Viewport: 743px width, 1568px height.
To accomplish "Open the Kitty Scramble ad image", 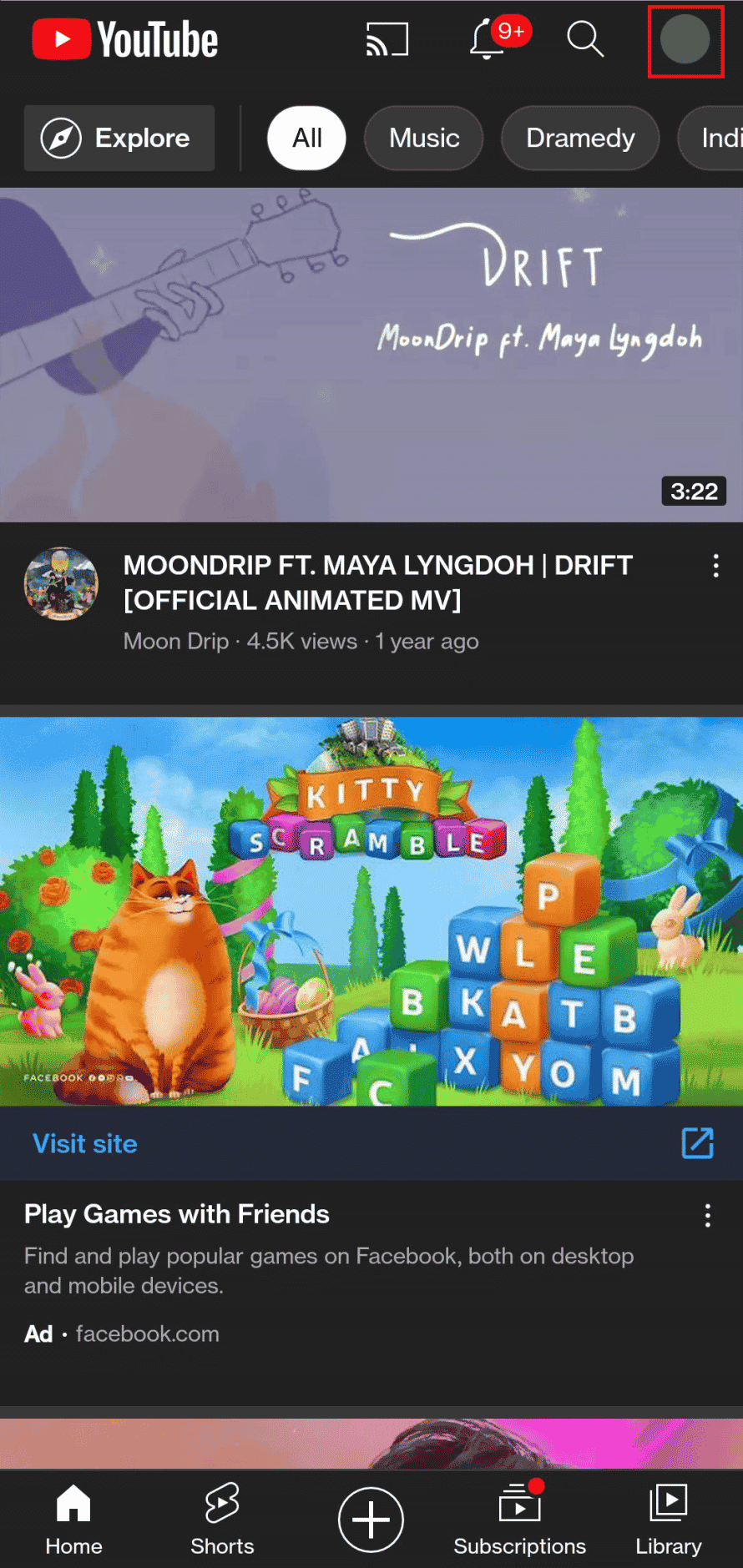I will (x=371, y=911).
